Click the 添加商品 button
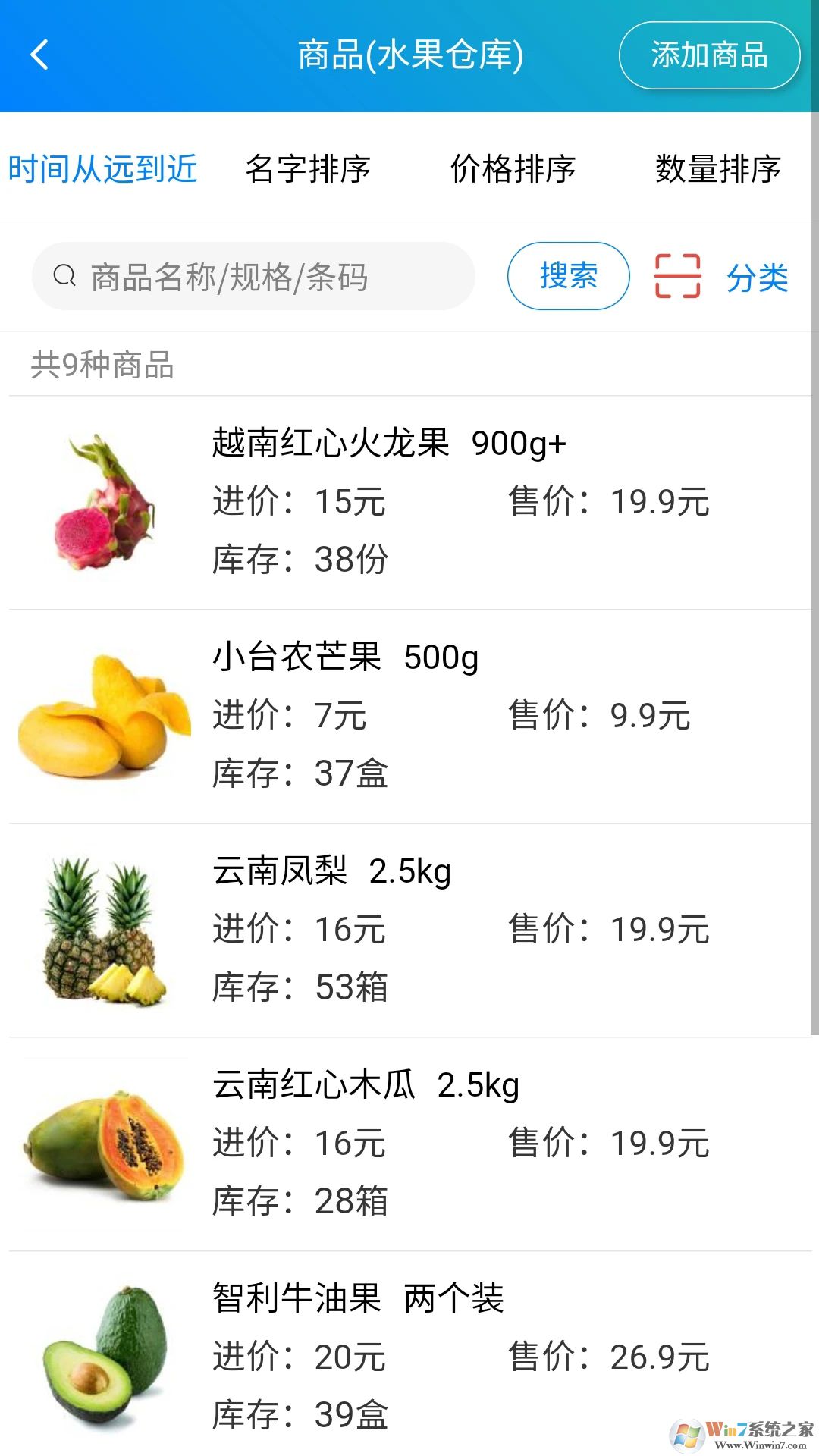 click(x=709, y=55)
